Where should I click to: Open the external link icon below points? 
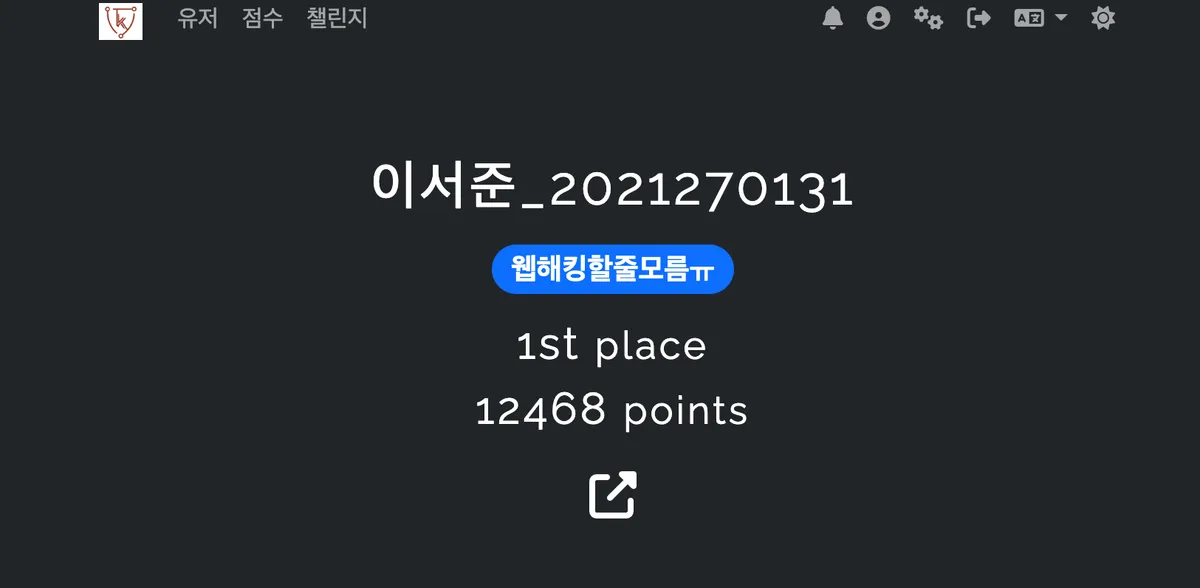point(613,494)
